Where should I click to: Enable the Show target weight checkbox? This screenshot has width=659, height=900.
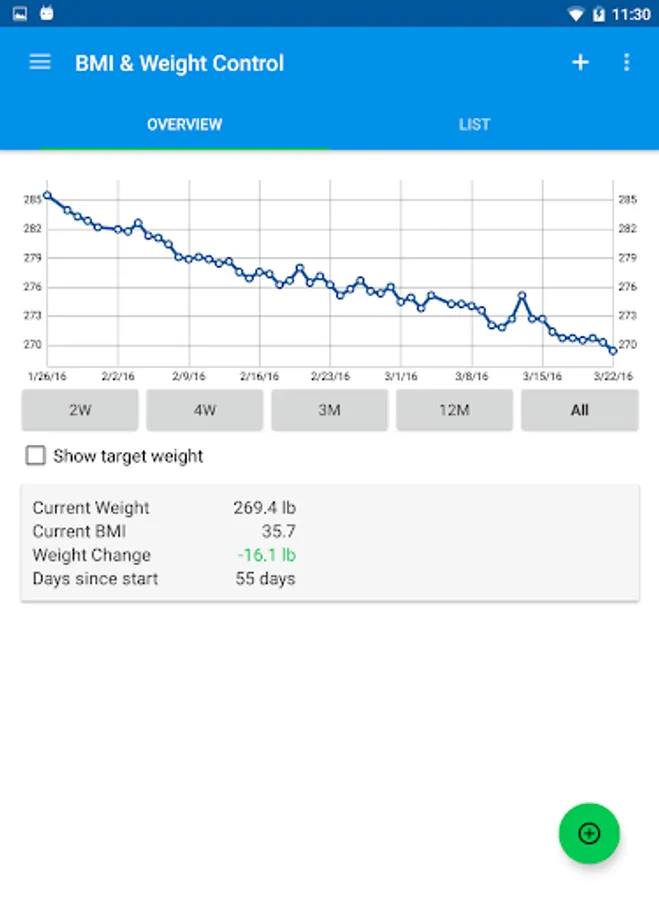(x=36, y=456)
